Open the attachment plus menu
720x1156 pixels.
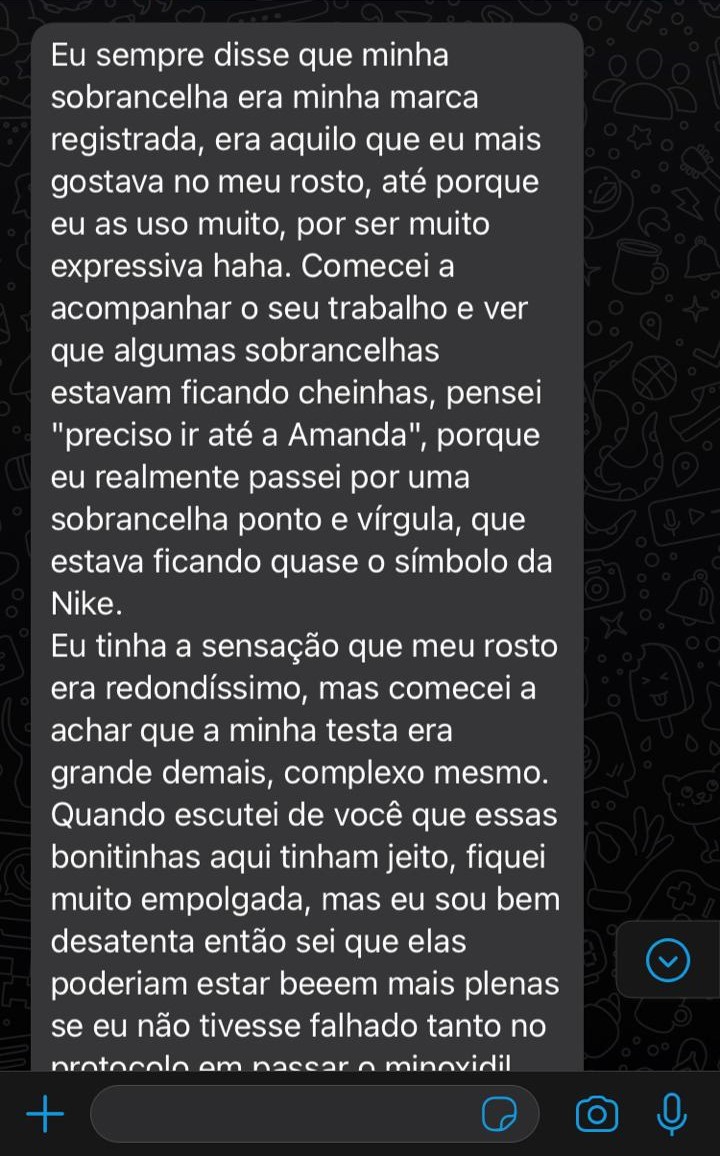pyautogui.click(x=44, y=1114)
